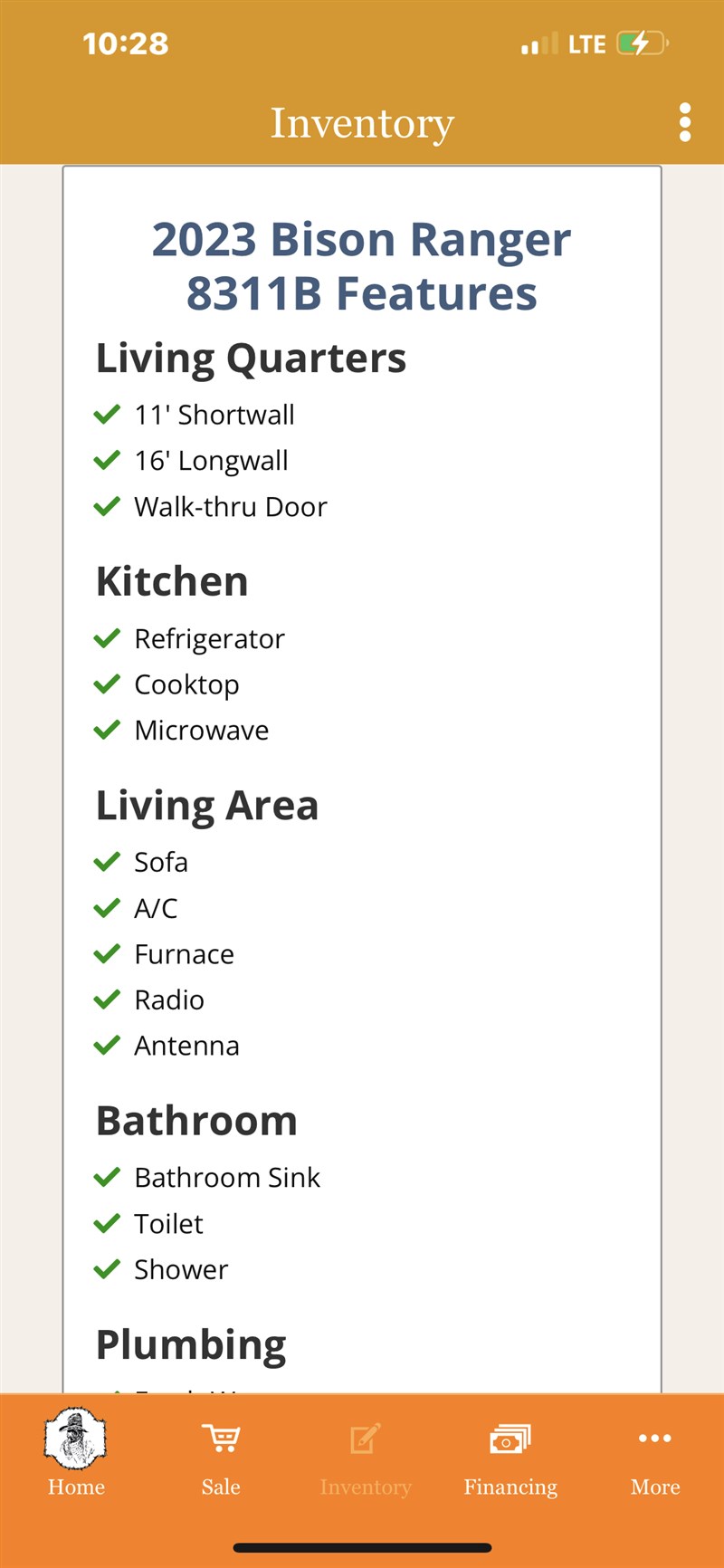Go to the Home tab
The image size is (724, 1568).
pyautogui.click(x=76, y=1454)
